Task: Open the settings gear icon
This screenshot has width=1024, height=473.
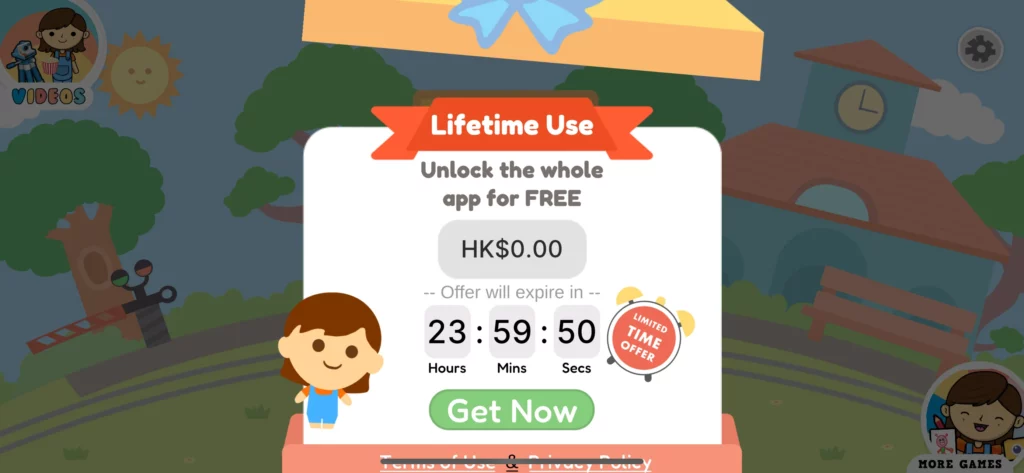Action: tap(980, 48)
